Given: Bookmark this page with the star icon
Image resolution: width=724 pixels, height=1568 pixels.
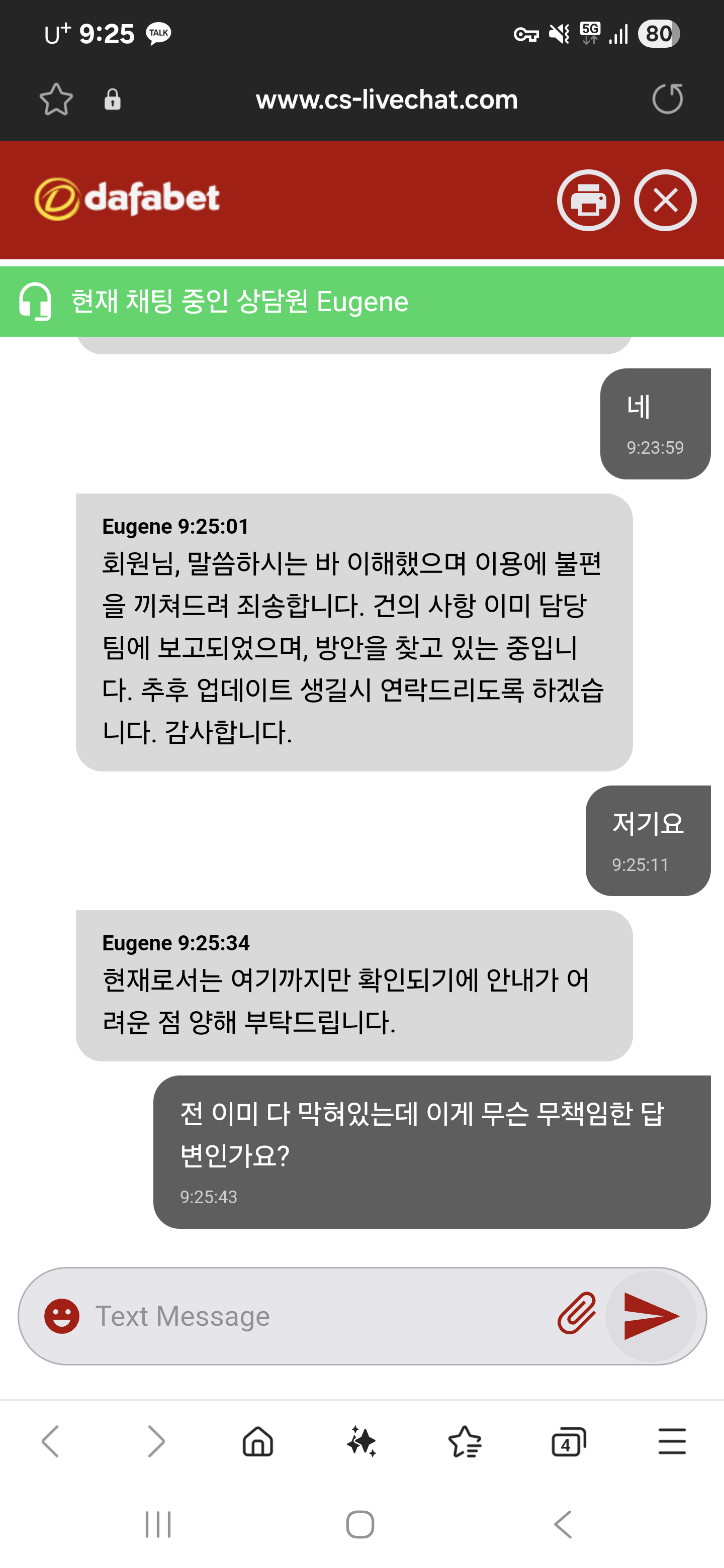Looking at the screenshot, I should [x=57, y=99].
